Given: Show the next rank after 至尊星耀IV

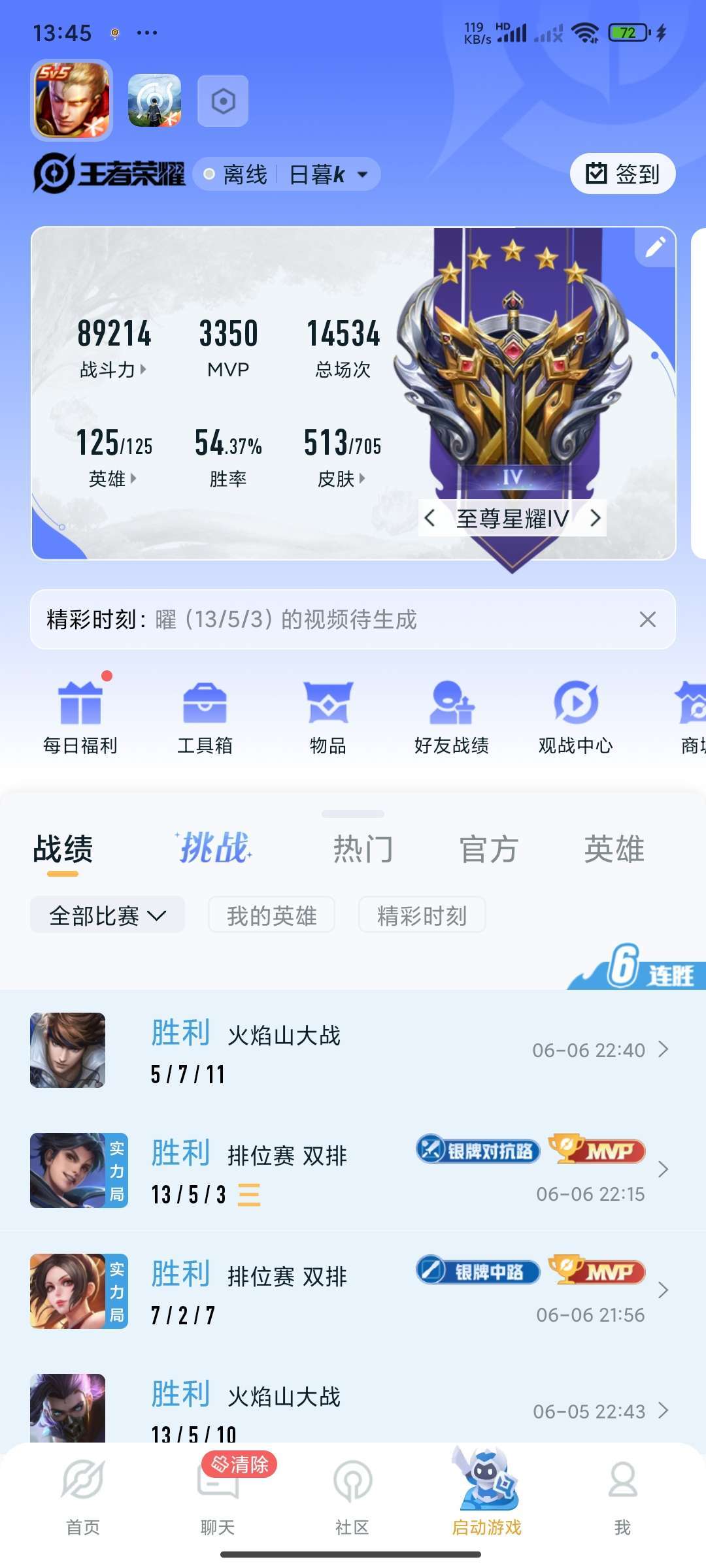Looking at the screenshot, I should click(595, 518).
